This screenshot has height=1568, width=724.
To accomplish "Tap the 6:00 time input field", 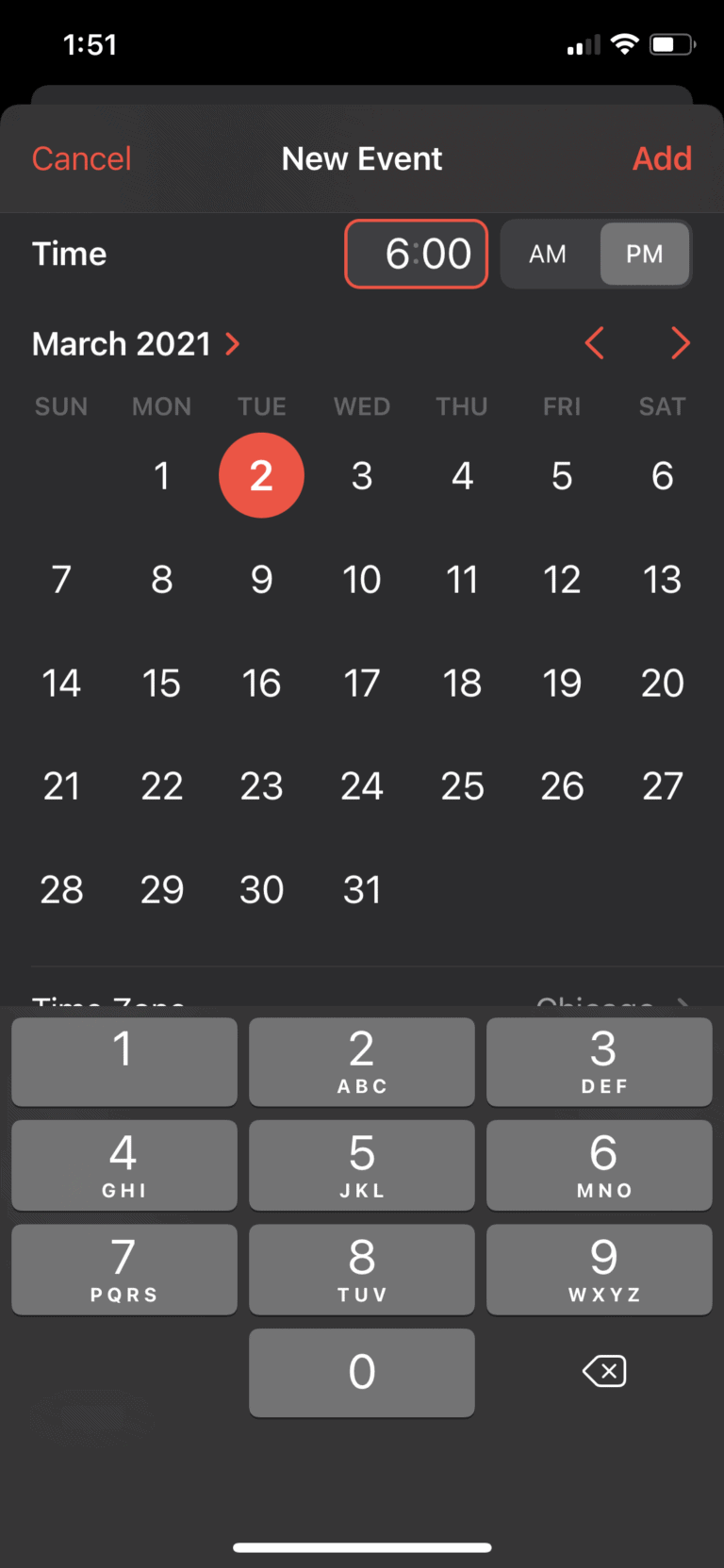I will 416,254.
